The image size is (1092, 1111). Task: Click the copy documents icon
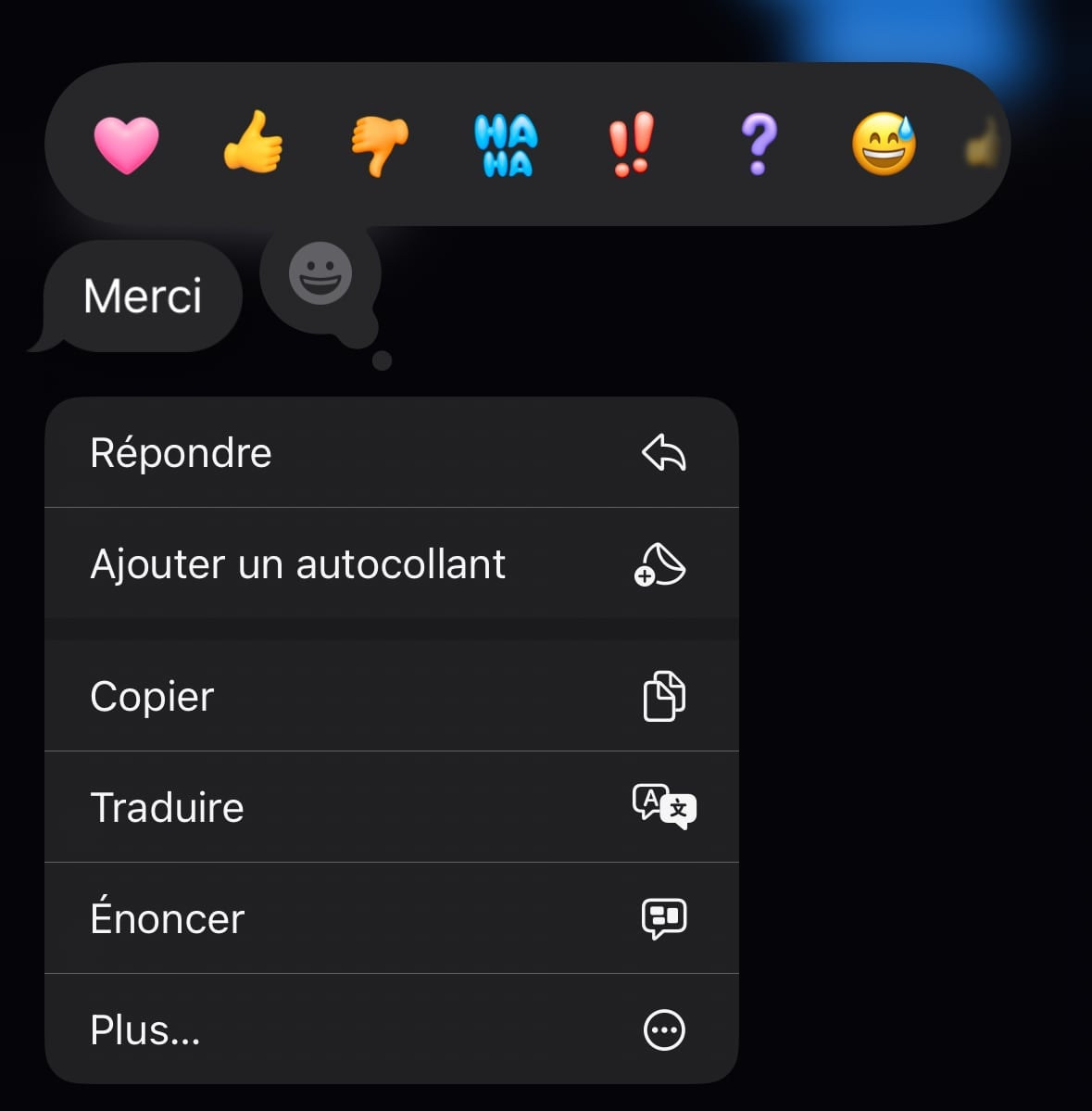(664, 695)
